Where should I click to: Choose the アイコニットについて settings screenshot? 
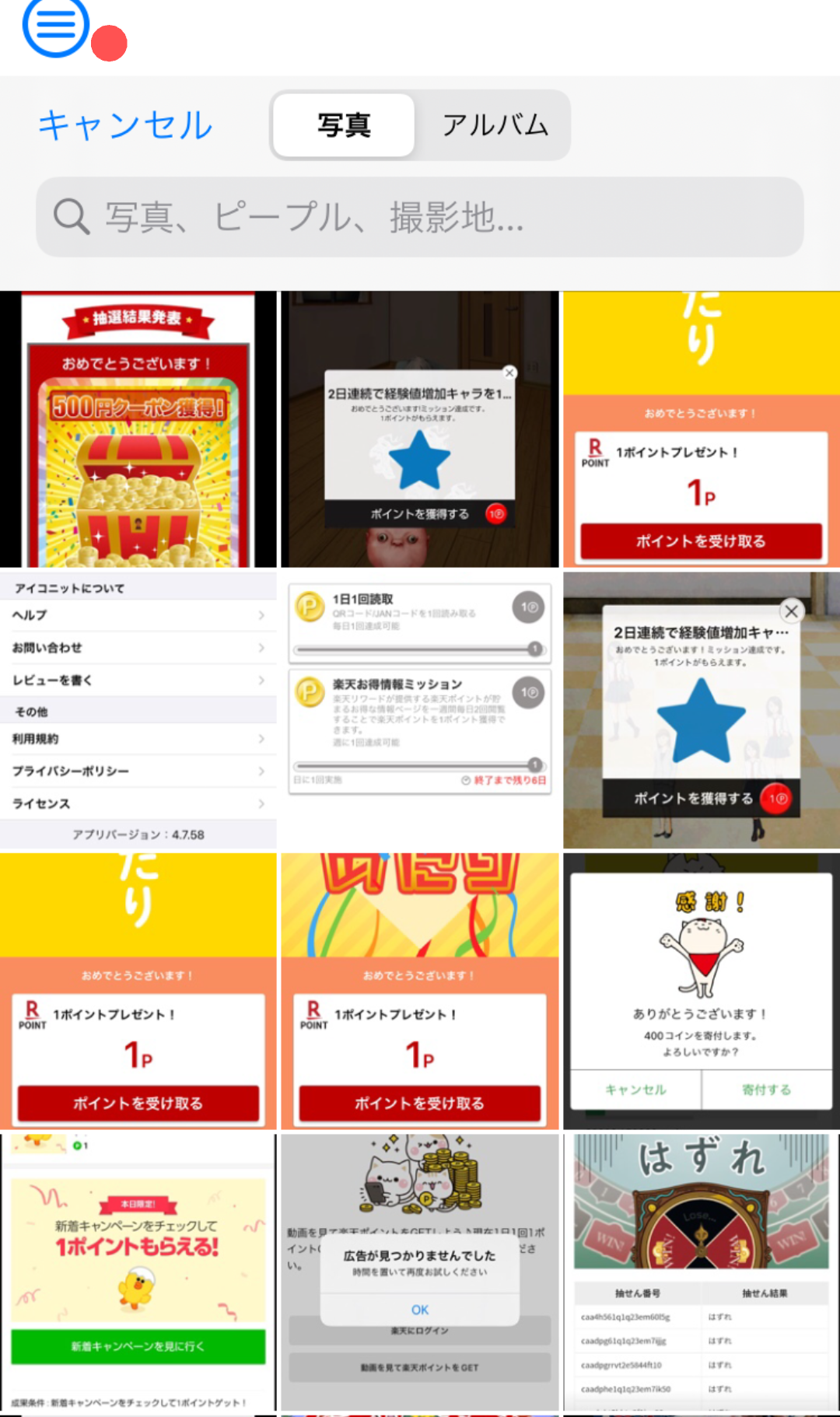pos(138,710)
